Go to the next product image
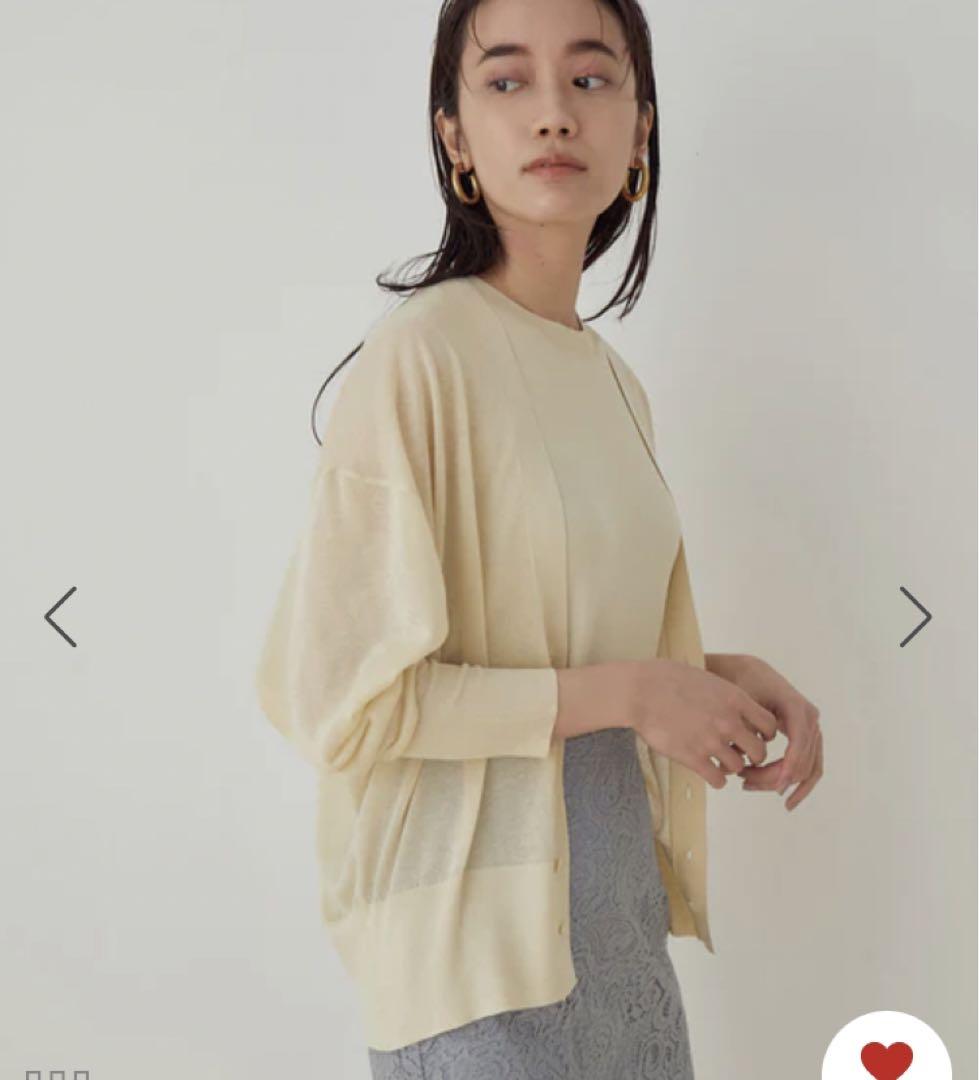This screenshot has height=1080, width=979. (x=915, y=617)
